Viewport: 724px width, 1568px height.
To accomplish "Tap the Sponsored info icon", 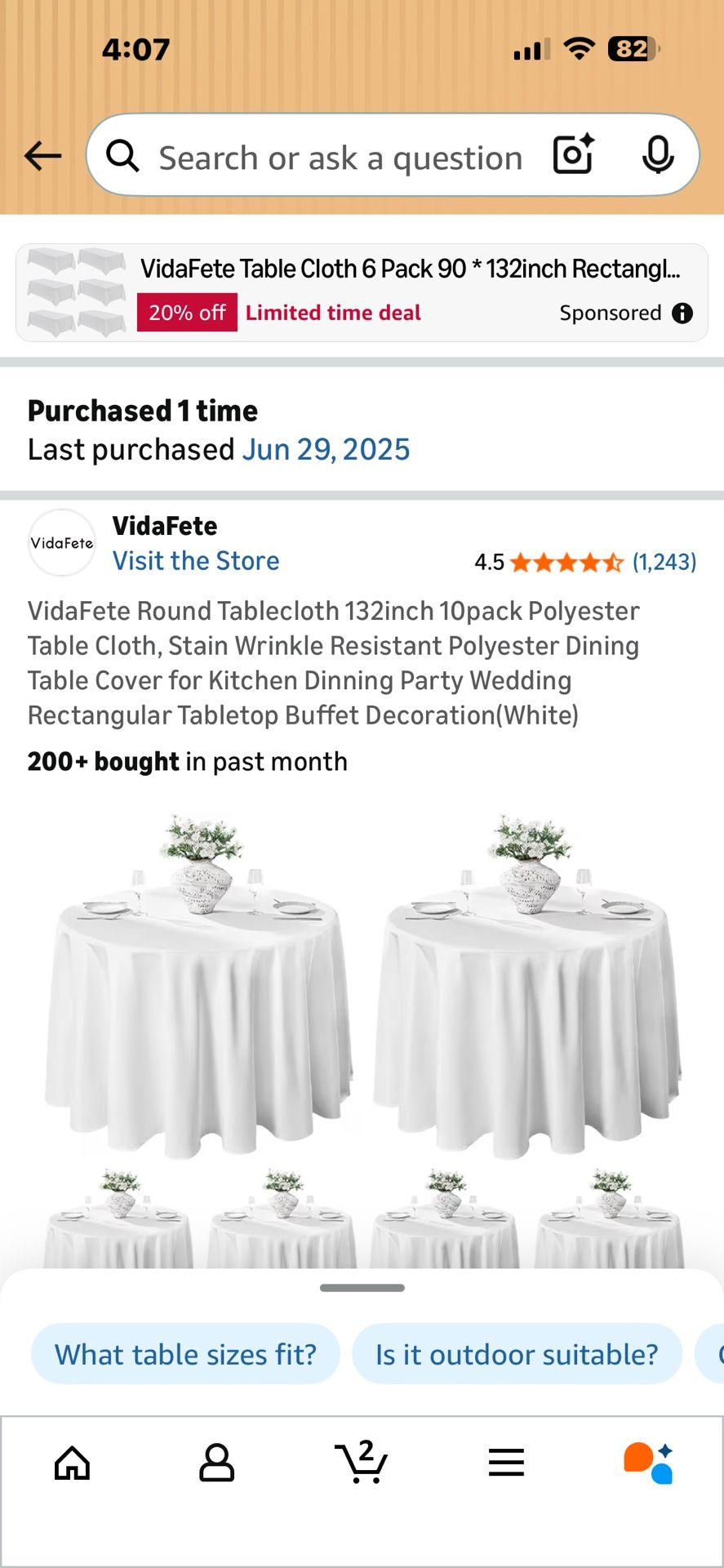I will point(683,313).
